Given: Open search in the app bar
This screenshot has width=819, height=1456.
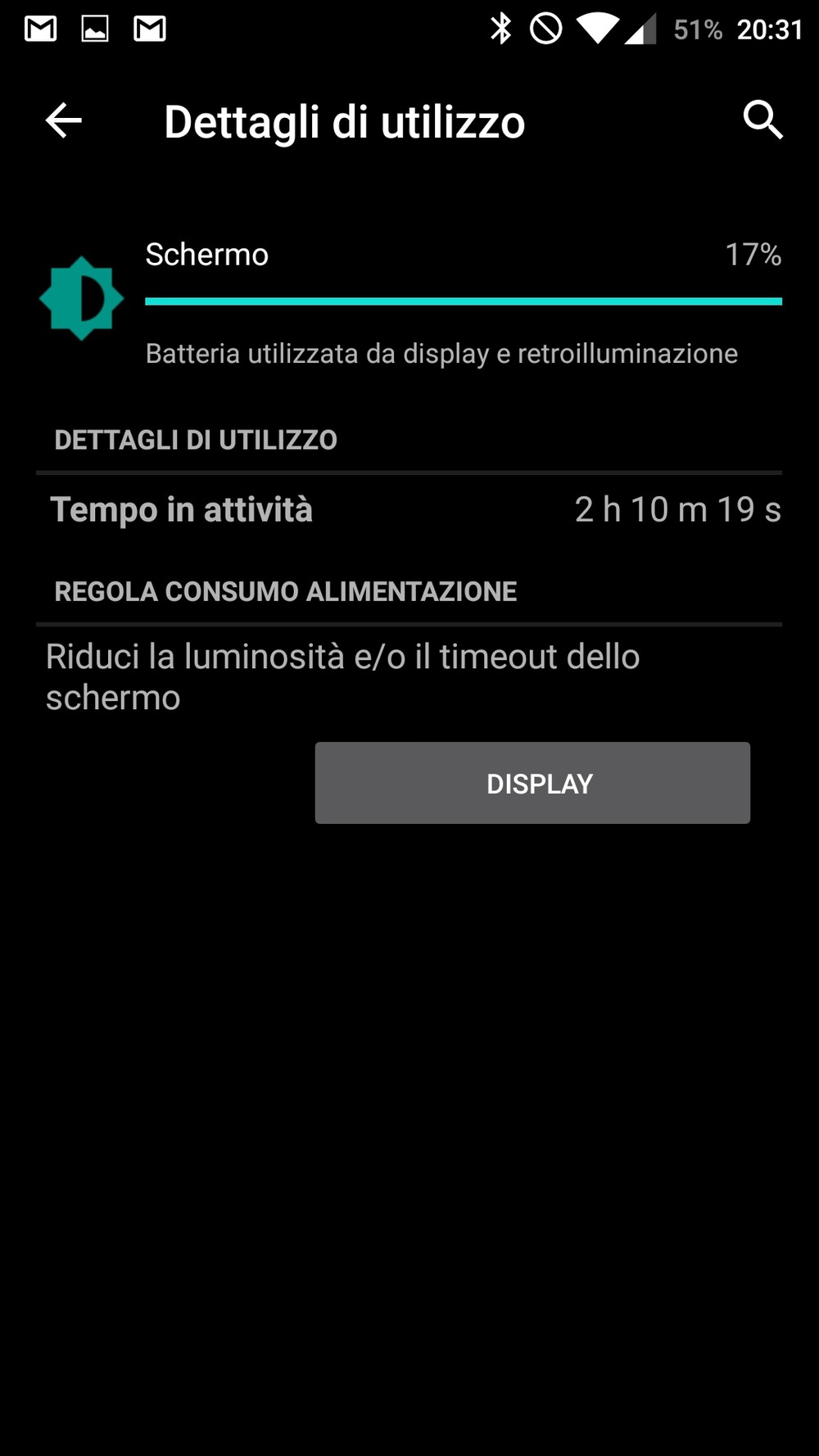Looking at the screenshot, I should click(x=762, y=120).
